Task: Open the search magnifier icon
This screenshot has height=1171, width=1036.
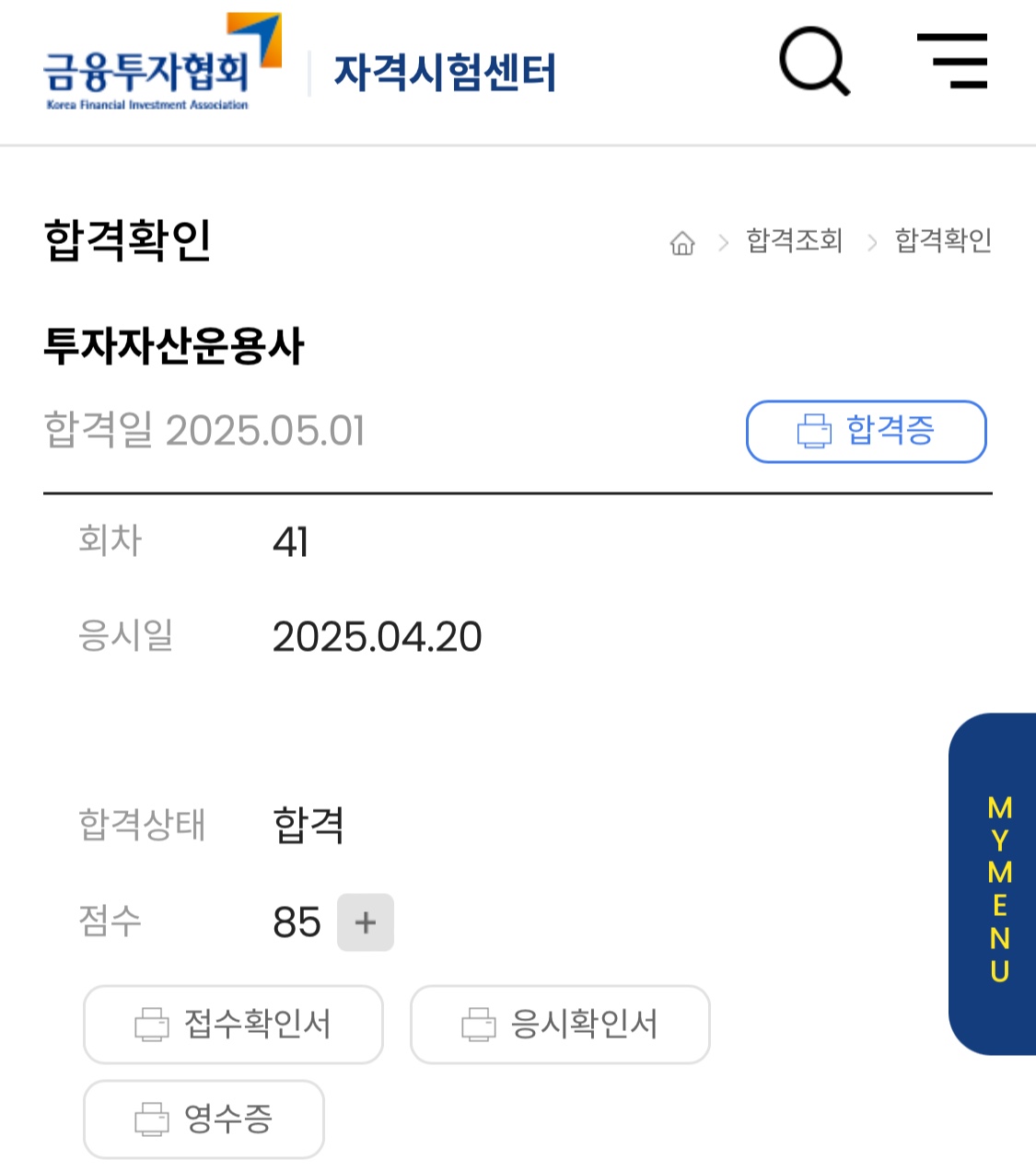Action: (813, 61)
